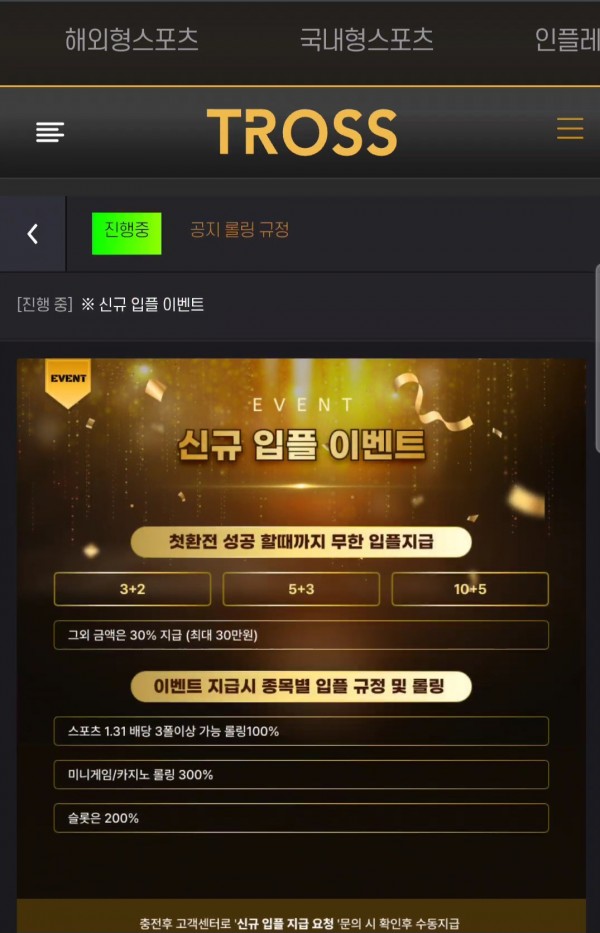
Task: Go back with the arrow button
Action: (32, 234)
